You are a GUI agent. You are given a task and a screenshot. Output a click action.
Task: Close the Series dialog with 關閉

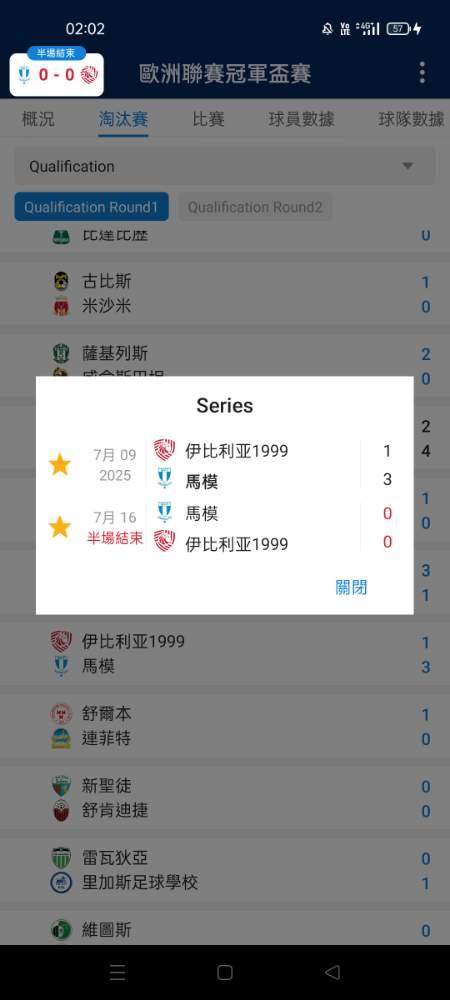coord(351,587)
